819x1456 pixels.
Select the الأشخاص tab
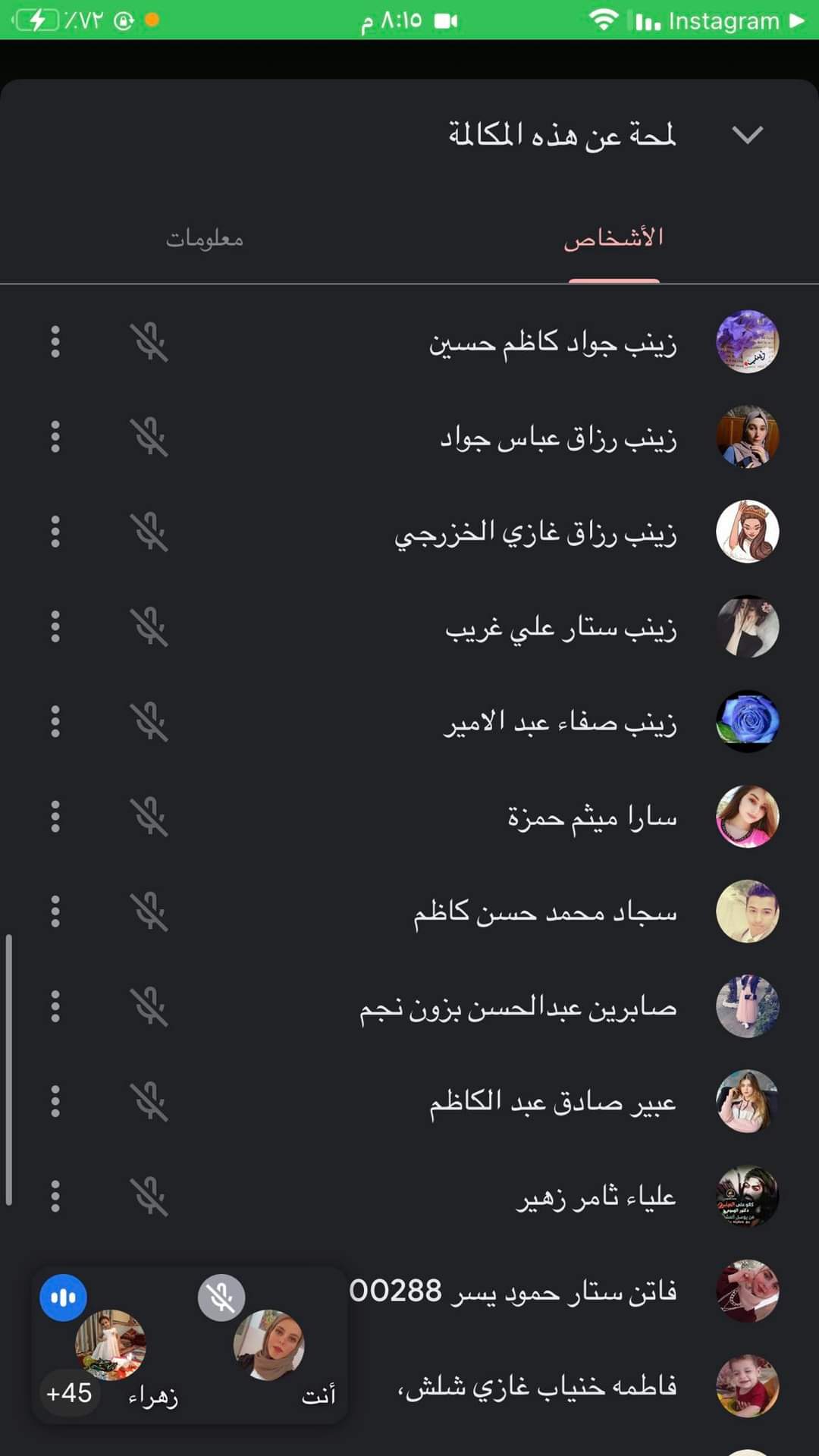click(613, 238)
